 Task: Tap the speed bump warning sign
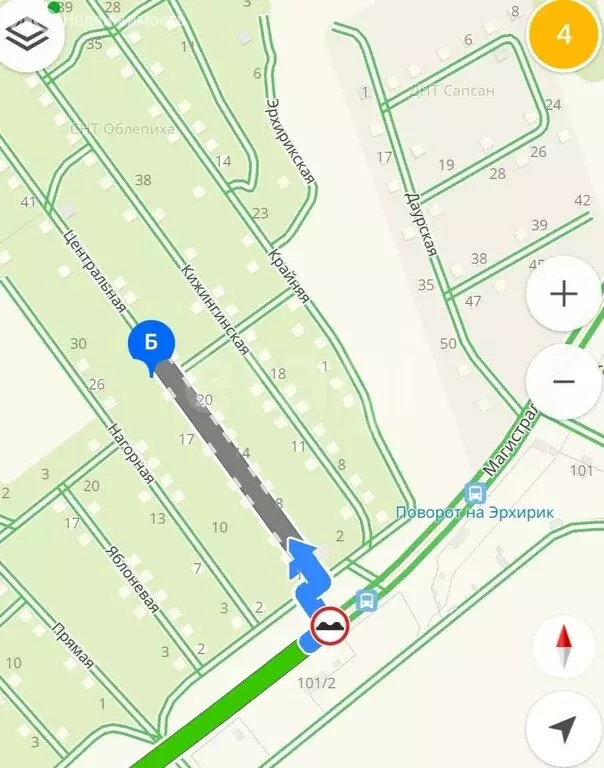pyautogui.click(x=329, y=627)
